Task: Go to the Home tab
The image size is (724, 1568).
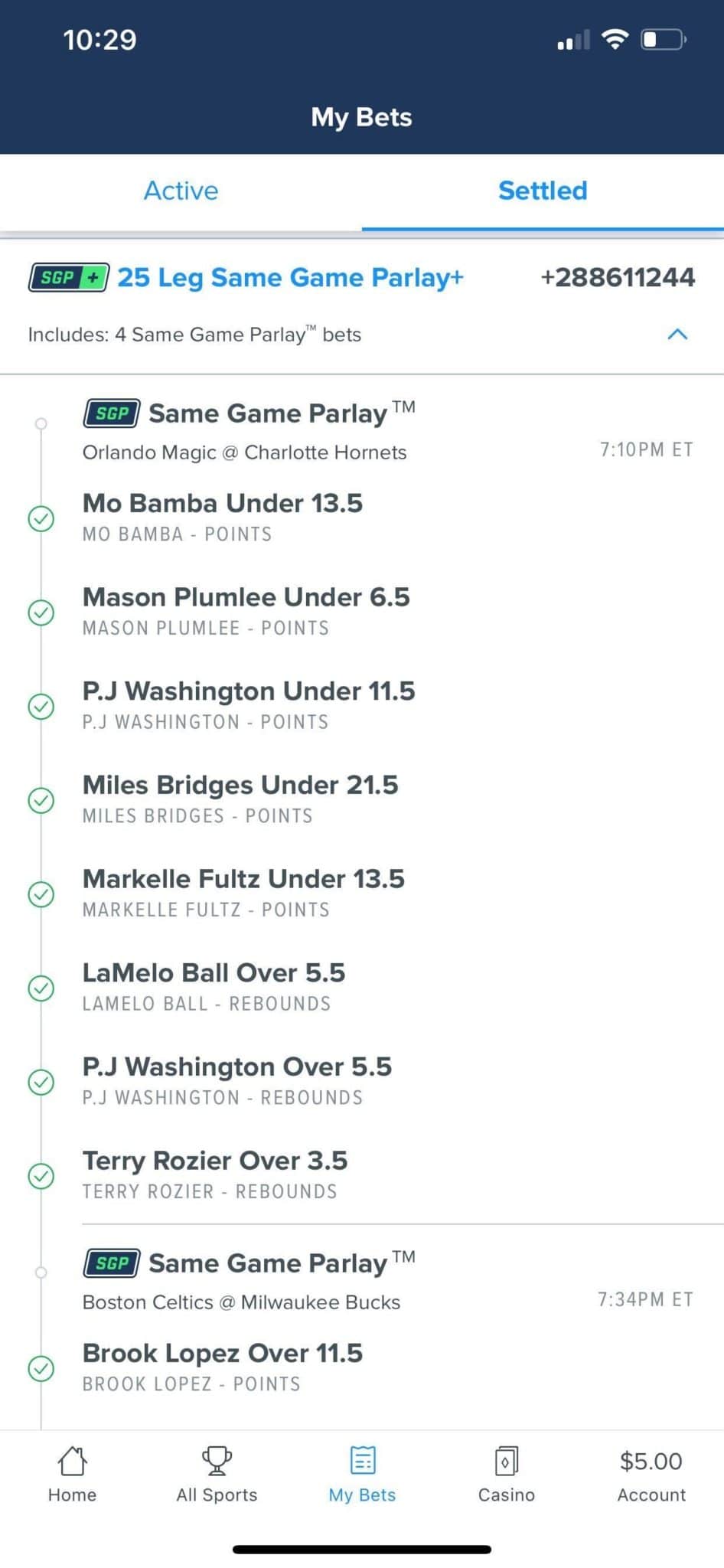Action: click(x=72, y=1474)
